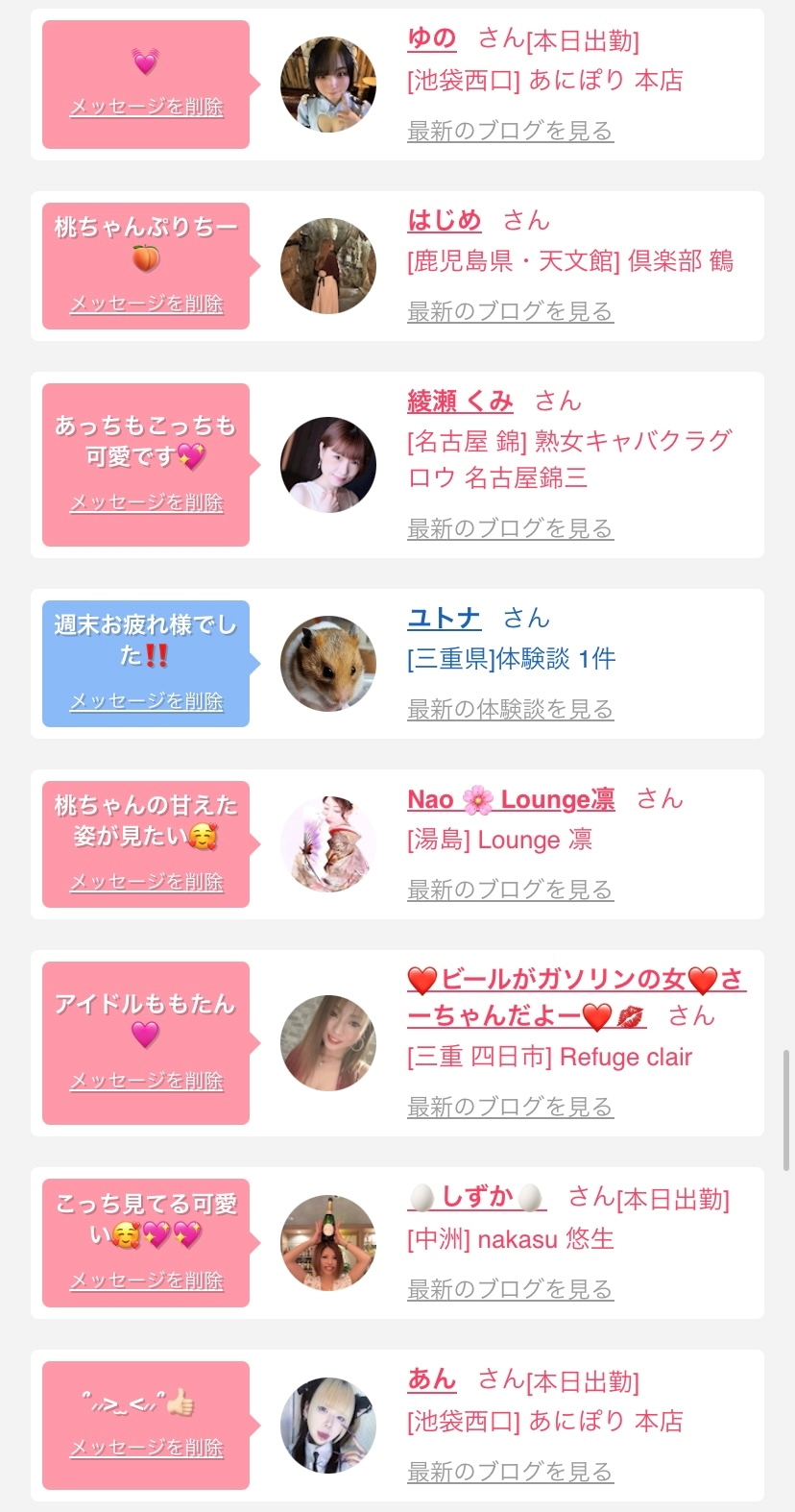This screenshot has width=795, height=1512.
Task: Delete the 週末お疲れ様でした message
Action: pyautogui.click(x=146, y=701)
